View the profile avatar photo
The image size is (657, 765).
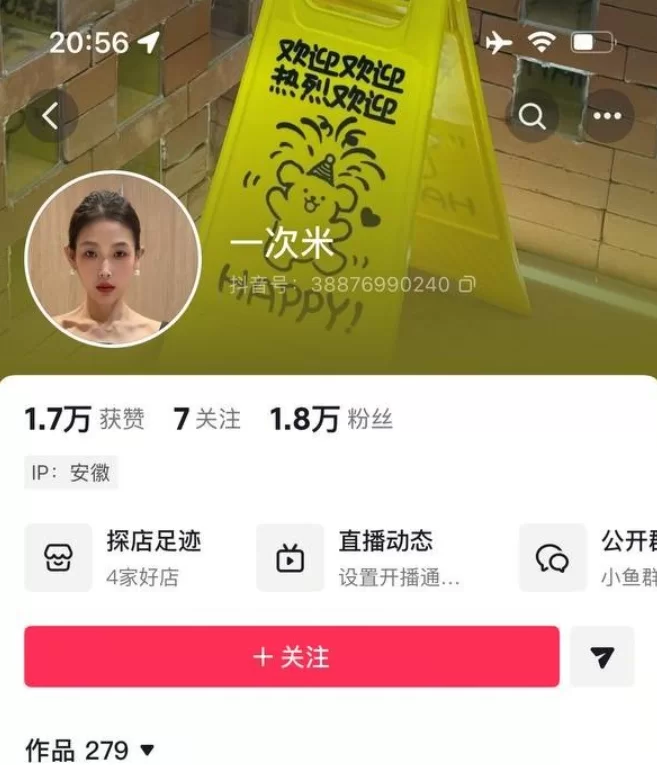click(x=113, y=259)
